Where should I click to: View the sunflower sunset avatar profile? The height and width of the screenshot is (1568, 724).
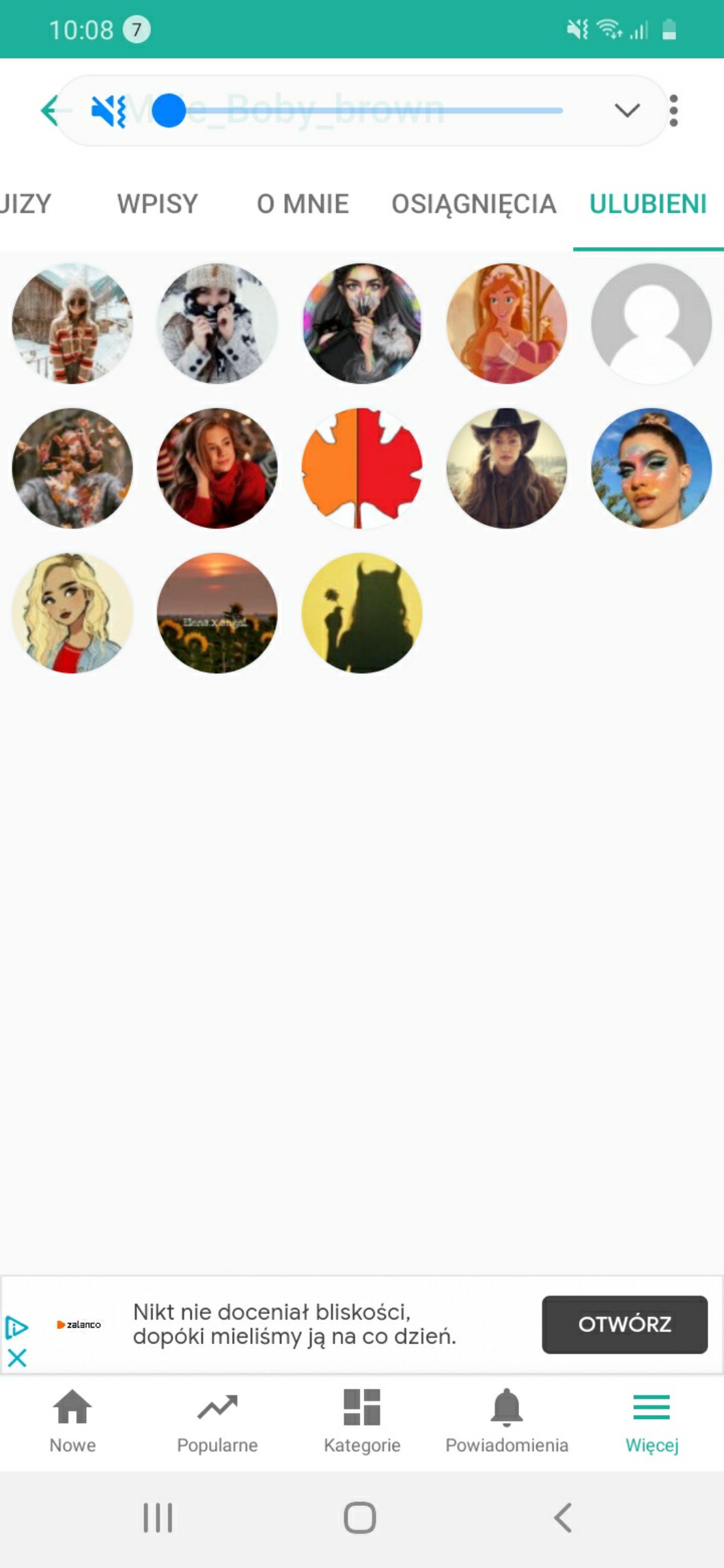click(217, 613)
